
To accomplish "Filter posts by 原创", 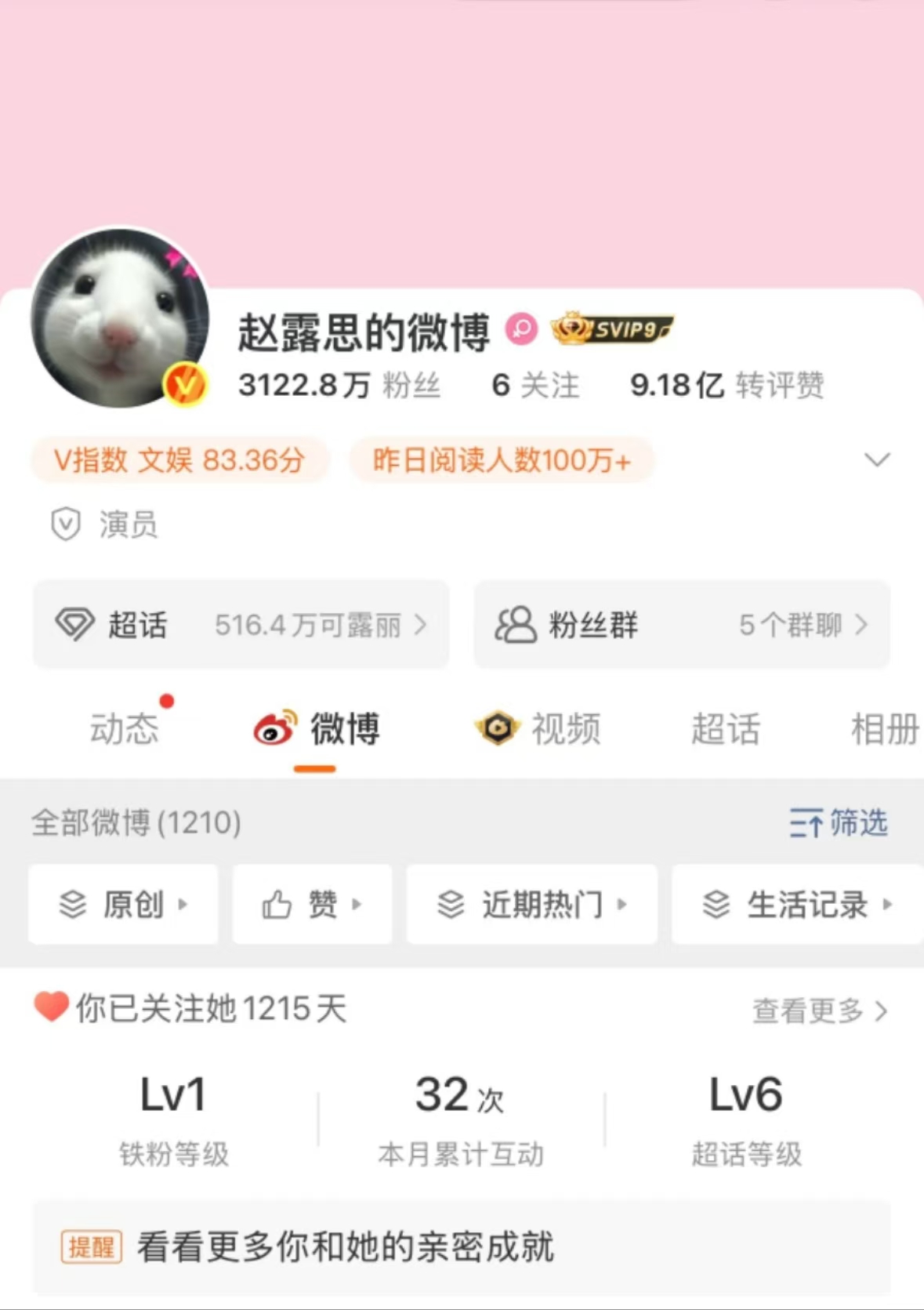I will [x=123, y=905].
